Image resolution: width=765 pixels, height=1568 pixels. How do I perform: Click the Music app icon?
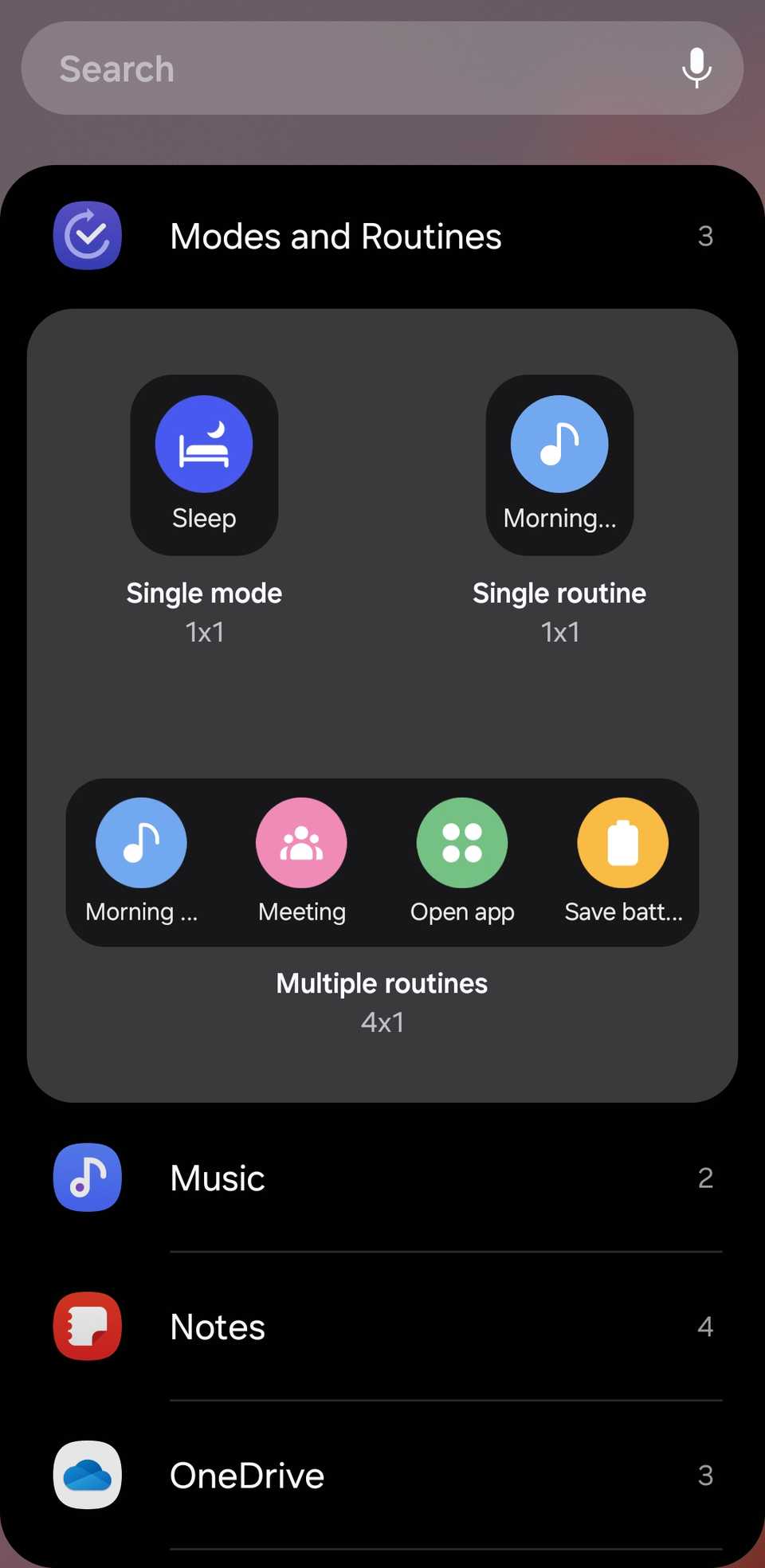coord(87,1178)
